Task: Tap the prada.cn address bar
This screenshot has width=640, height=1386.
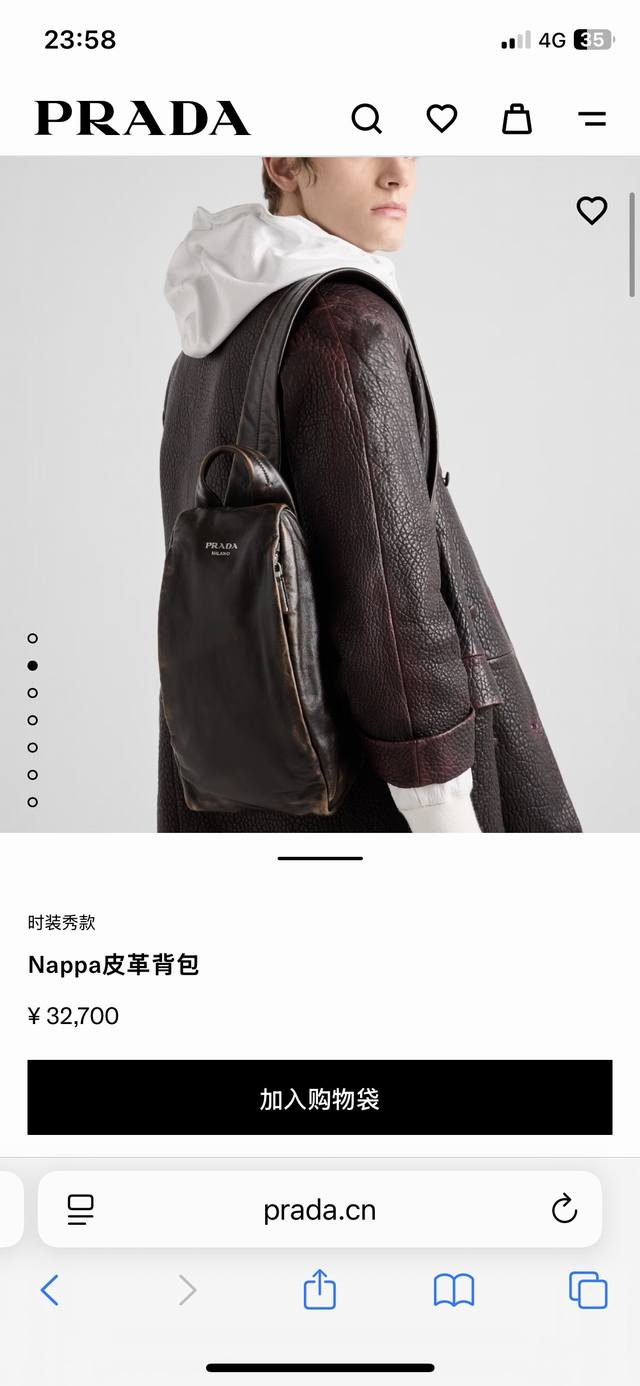Action: pos(320,1210)
